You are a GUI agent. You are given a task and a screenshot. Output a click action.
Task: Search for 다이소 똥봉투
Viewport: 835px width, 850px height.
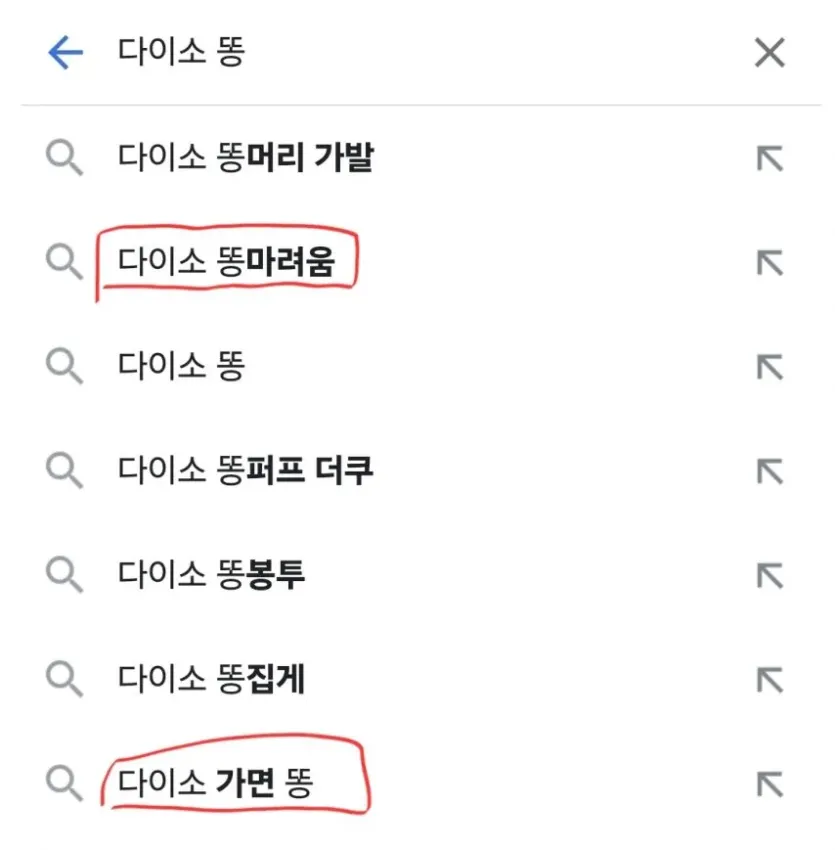pyautogui.click(x=212, y=574)
